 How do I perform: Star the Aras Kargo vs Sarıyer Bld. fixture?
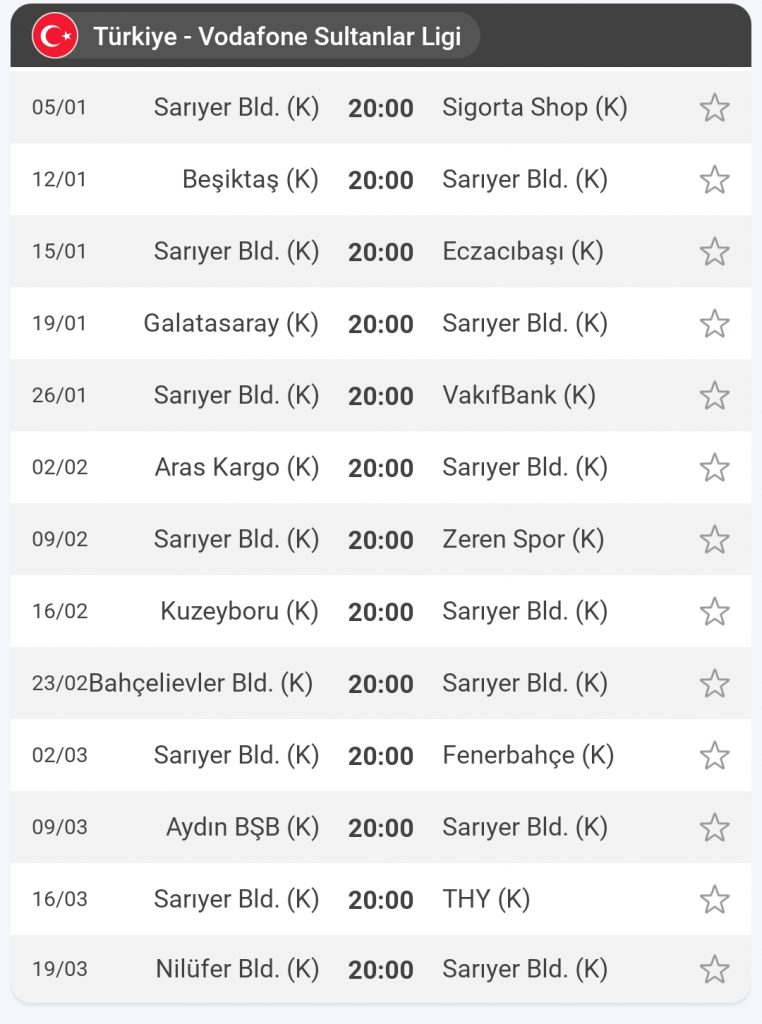pos(714,468)
